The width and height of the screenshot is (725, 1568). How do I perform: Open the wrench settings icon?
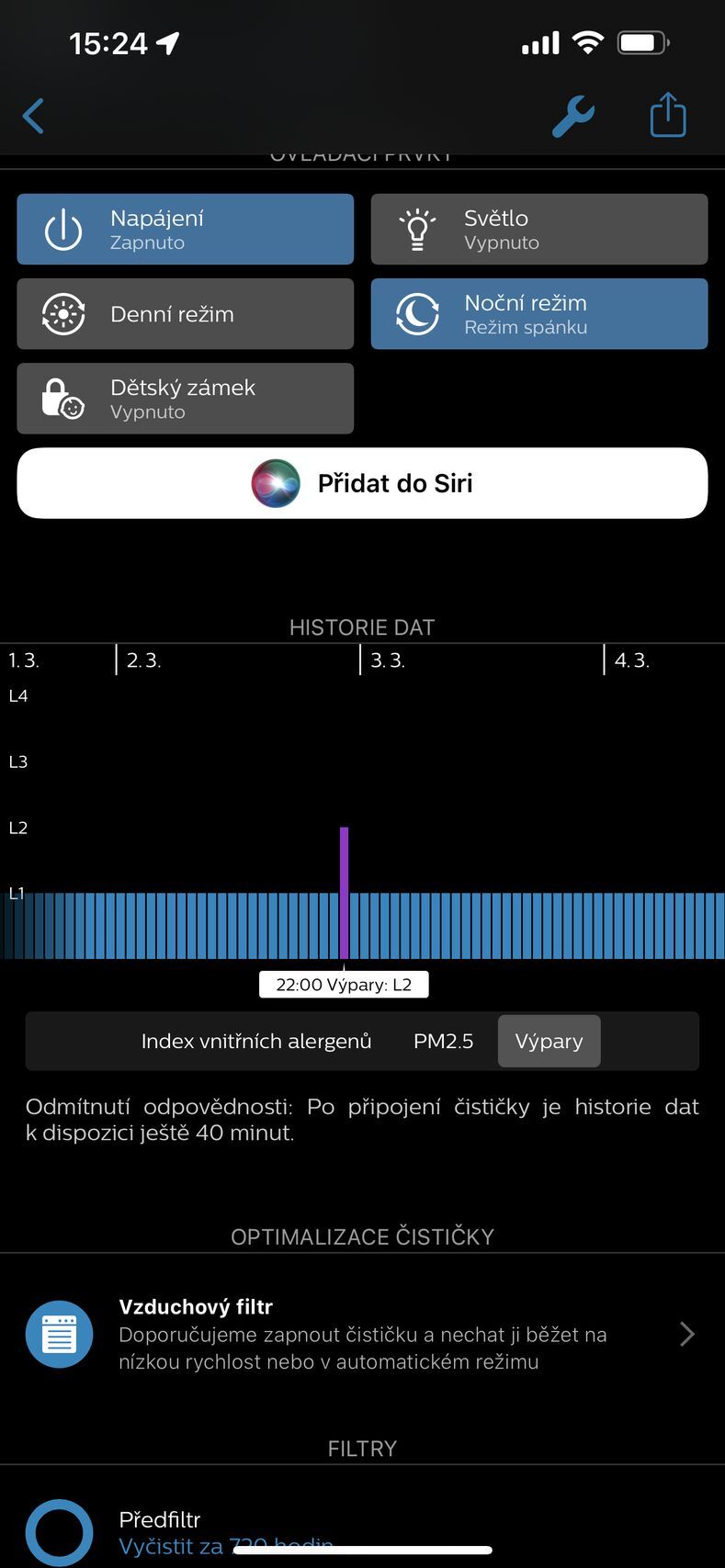pos(572,117)
